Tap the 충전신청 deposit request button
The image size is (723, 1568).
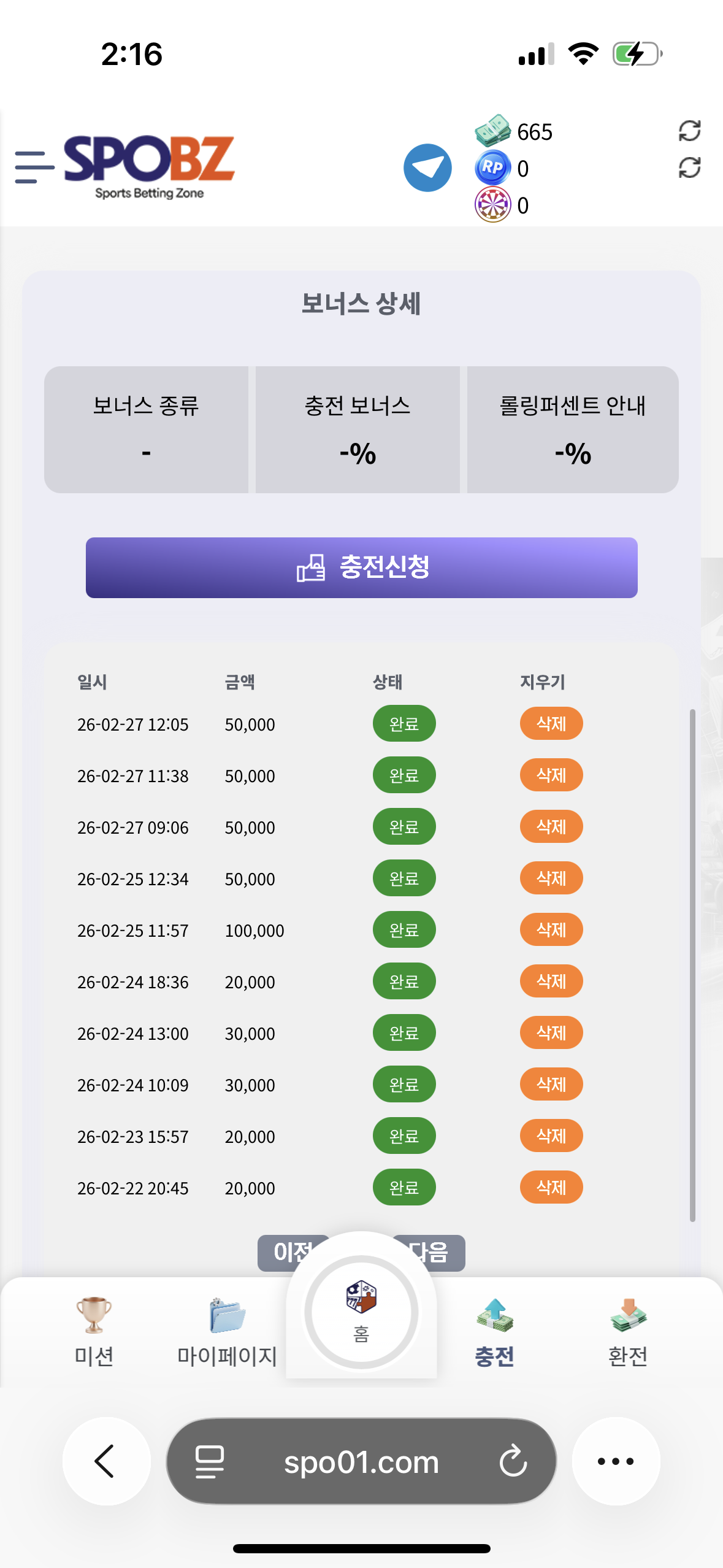coord(361,567)
